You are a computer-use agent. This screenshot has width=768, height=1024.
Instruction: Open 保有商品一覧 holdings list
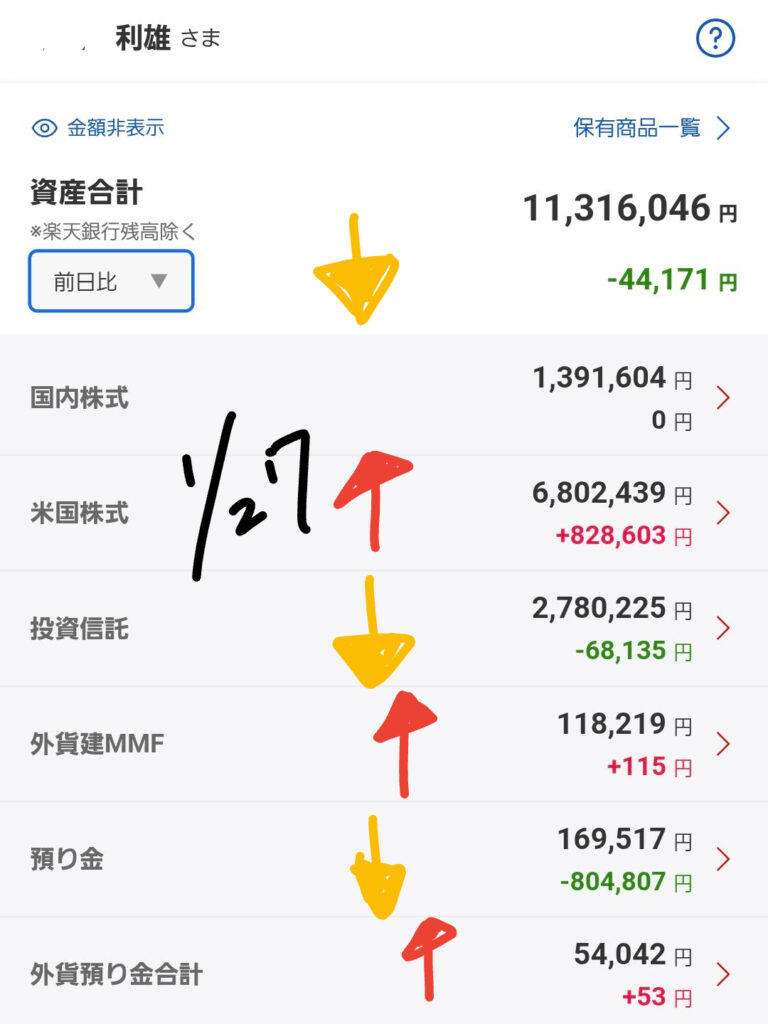652,128
